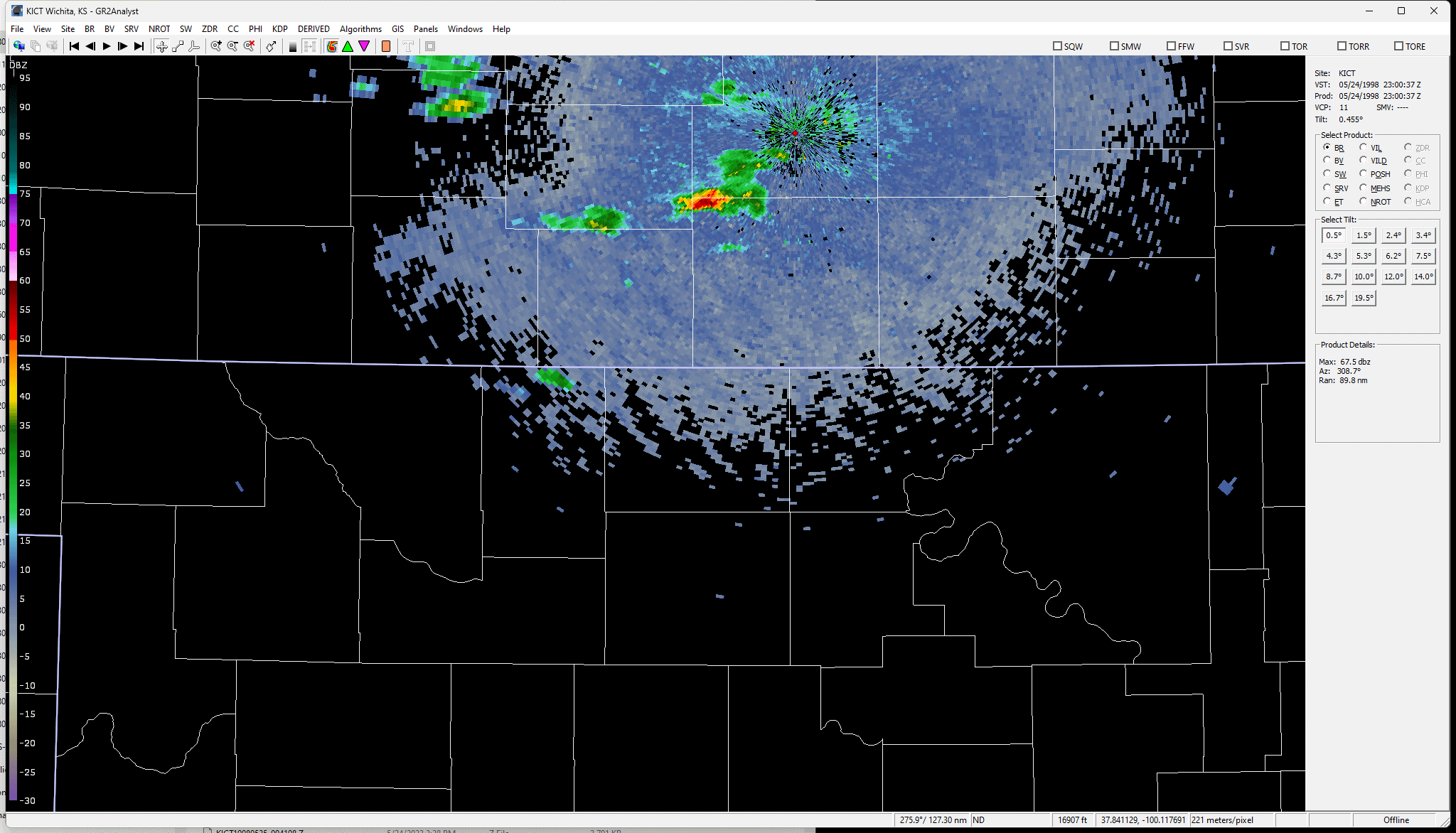Screen dimensions: 1456x833
Task: Switch to the 1.5° tilt
Action: pos(1364,235)
